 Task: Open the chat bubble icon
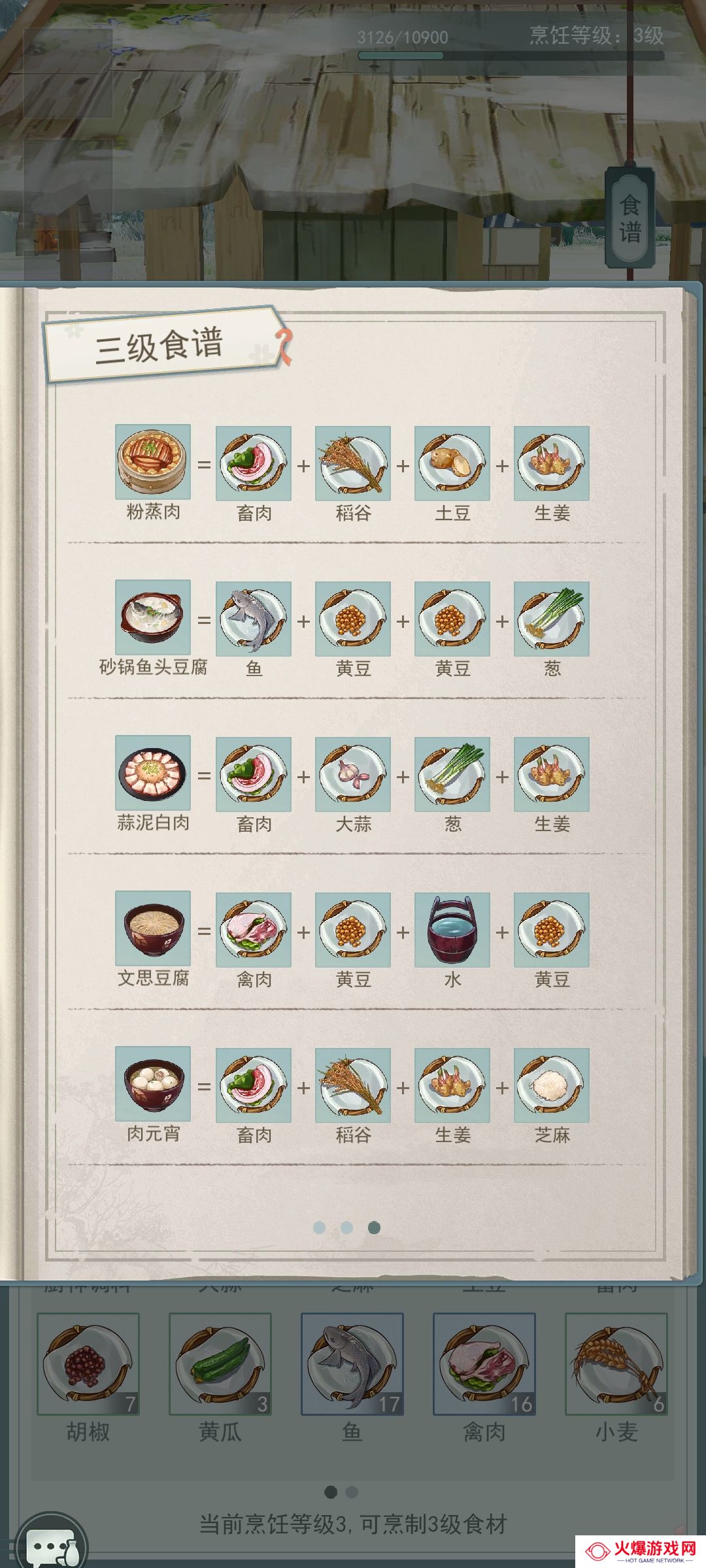pos(51,1546)
